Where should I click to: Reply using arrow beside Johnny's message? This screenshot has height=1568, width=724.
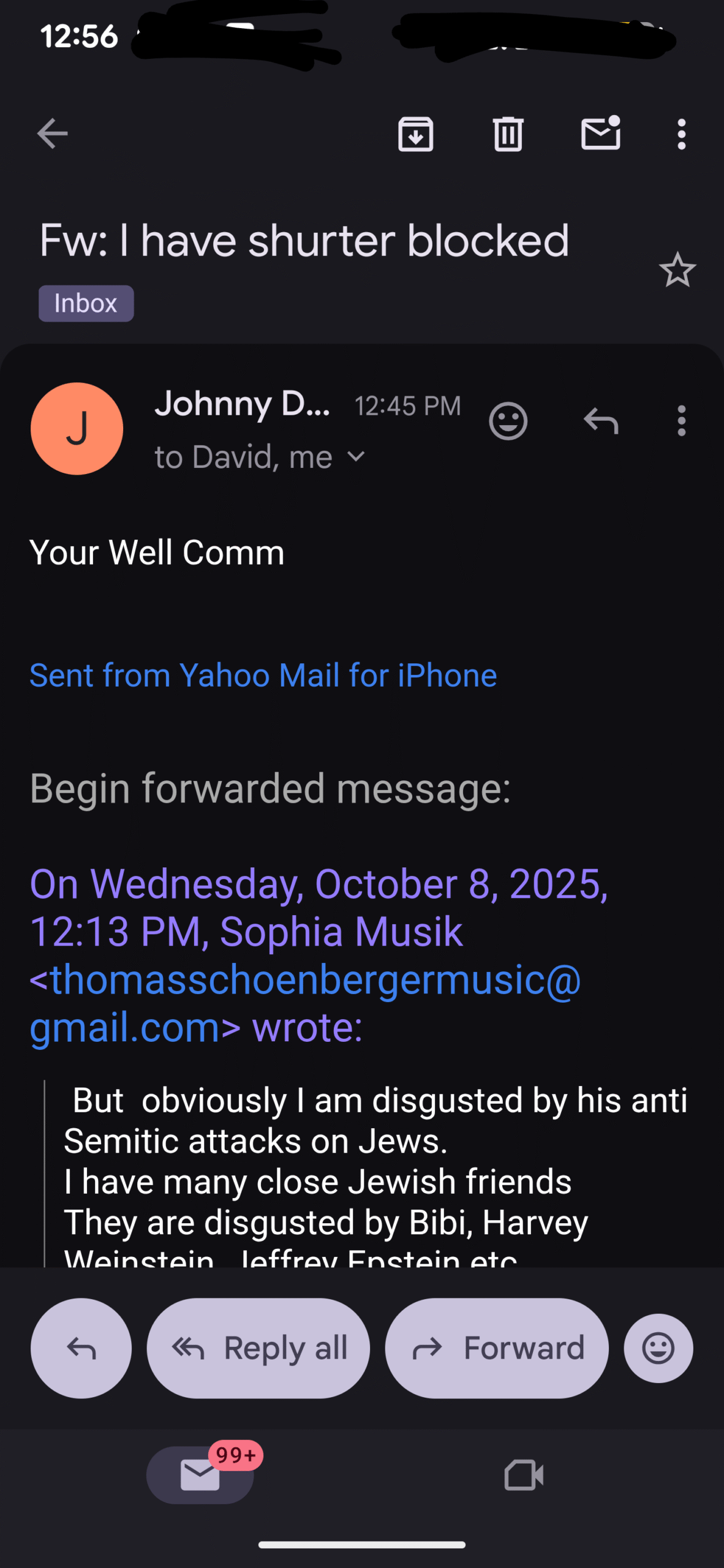click(x=601, y=421)
